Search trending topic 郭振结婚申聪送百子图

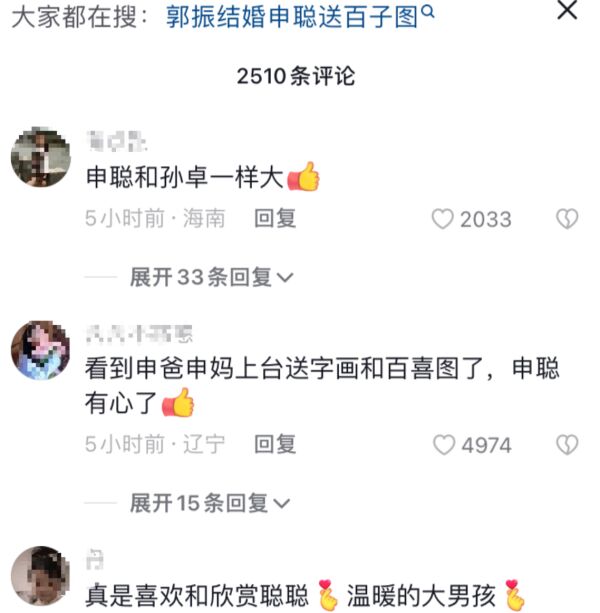point(300,15)
